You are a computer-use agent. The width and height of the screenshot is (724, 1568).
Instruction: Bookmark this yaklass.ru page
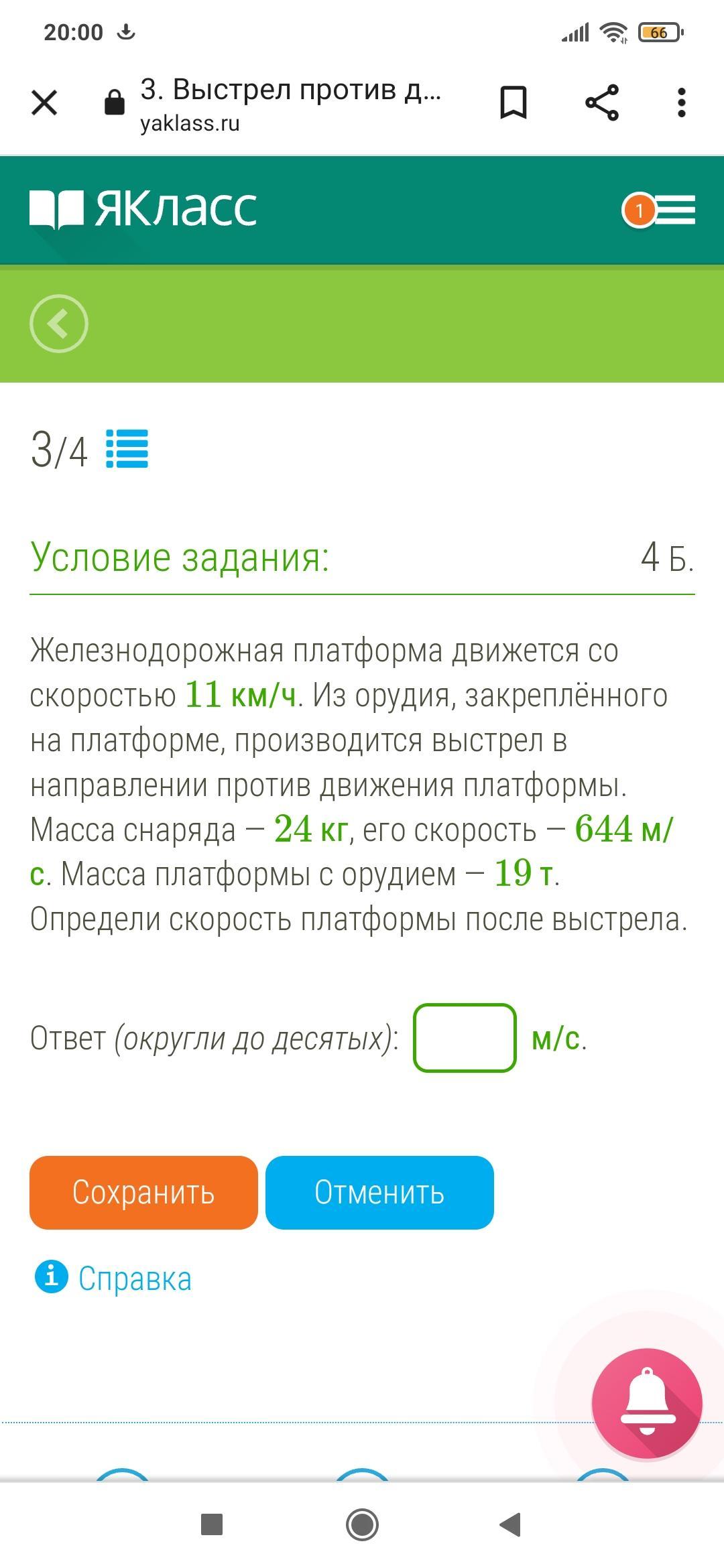pos(514,103)
